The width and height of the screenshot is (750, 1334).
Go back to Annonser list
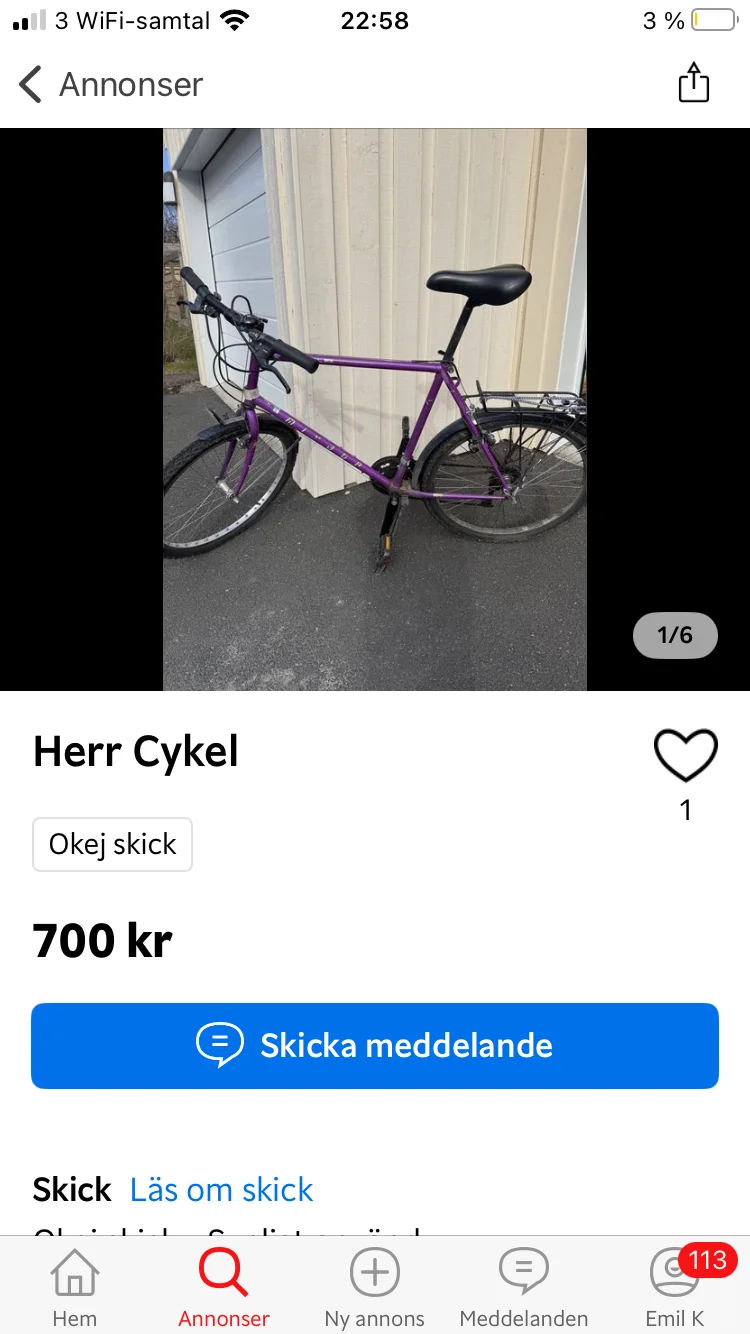pos(110,85)
